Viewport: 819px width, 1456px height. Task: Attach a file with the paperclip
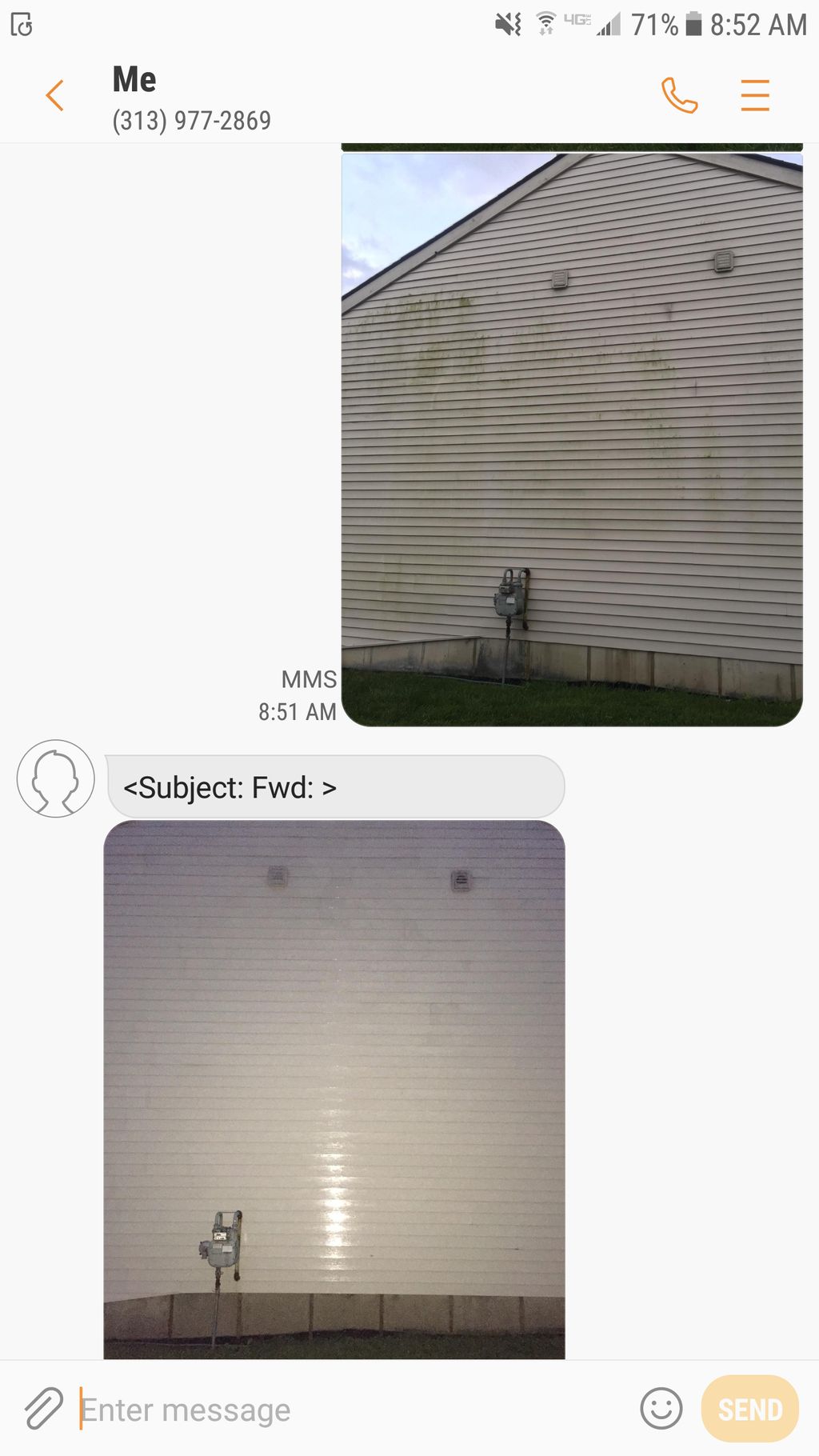[x=43, y=1409]
